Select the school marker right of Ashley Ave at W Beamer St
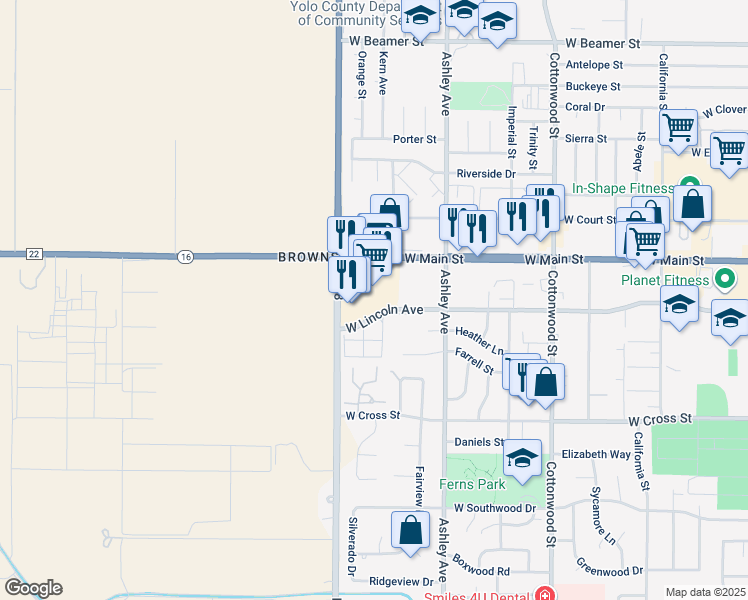 497,24
